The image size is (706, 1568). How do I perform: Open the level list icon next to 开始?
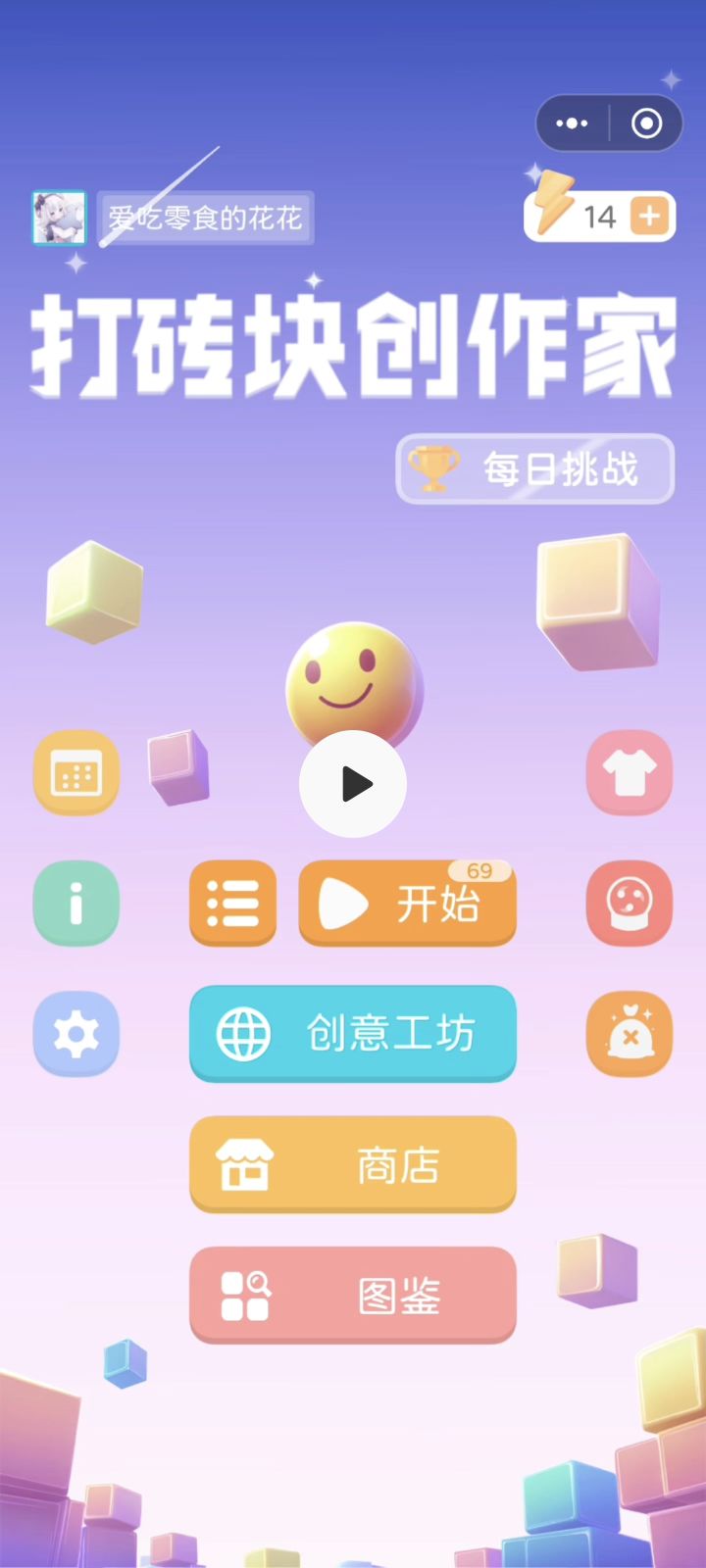click(232, 904)
